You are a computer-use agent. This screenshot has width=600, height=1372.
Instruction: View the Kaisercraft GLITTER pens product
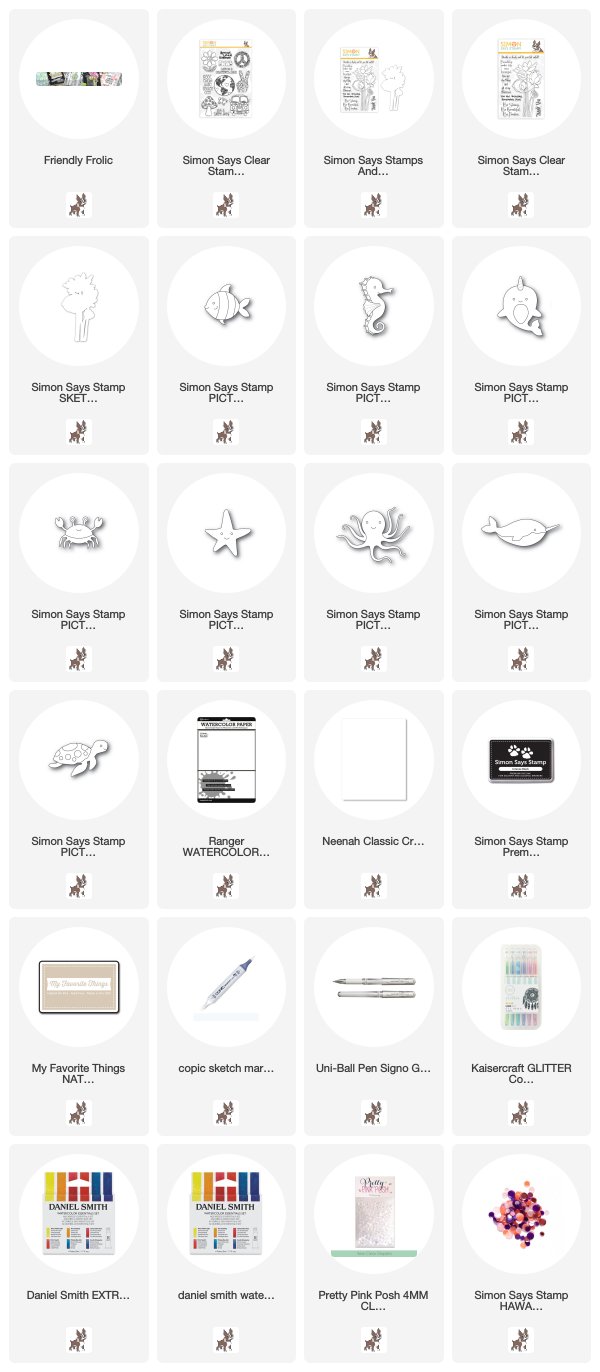coord(522,1026)
